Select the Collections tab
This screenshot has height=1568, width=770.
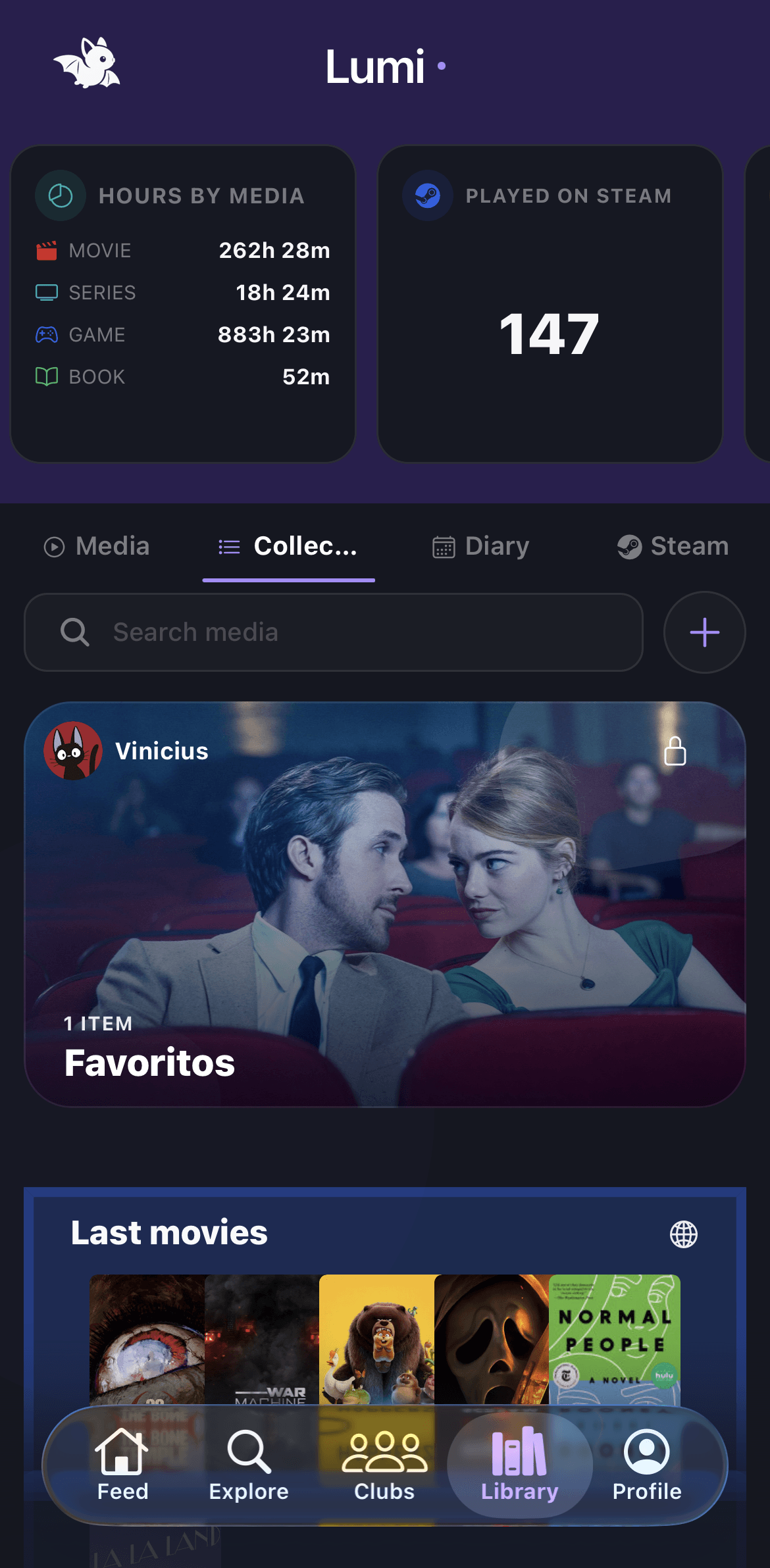click(289, 546)
